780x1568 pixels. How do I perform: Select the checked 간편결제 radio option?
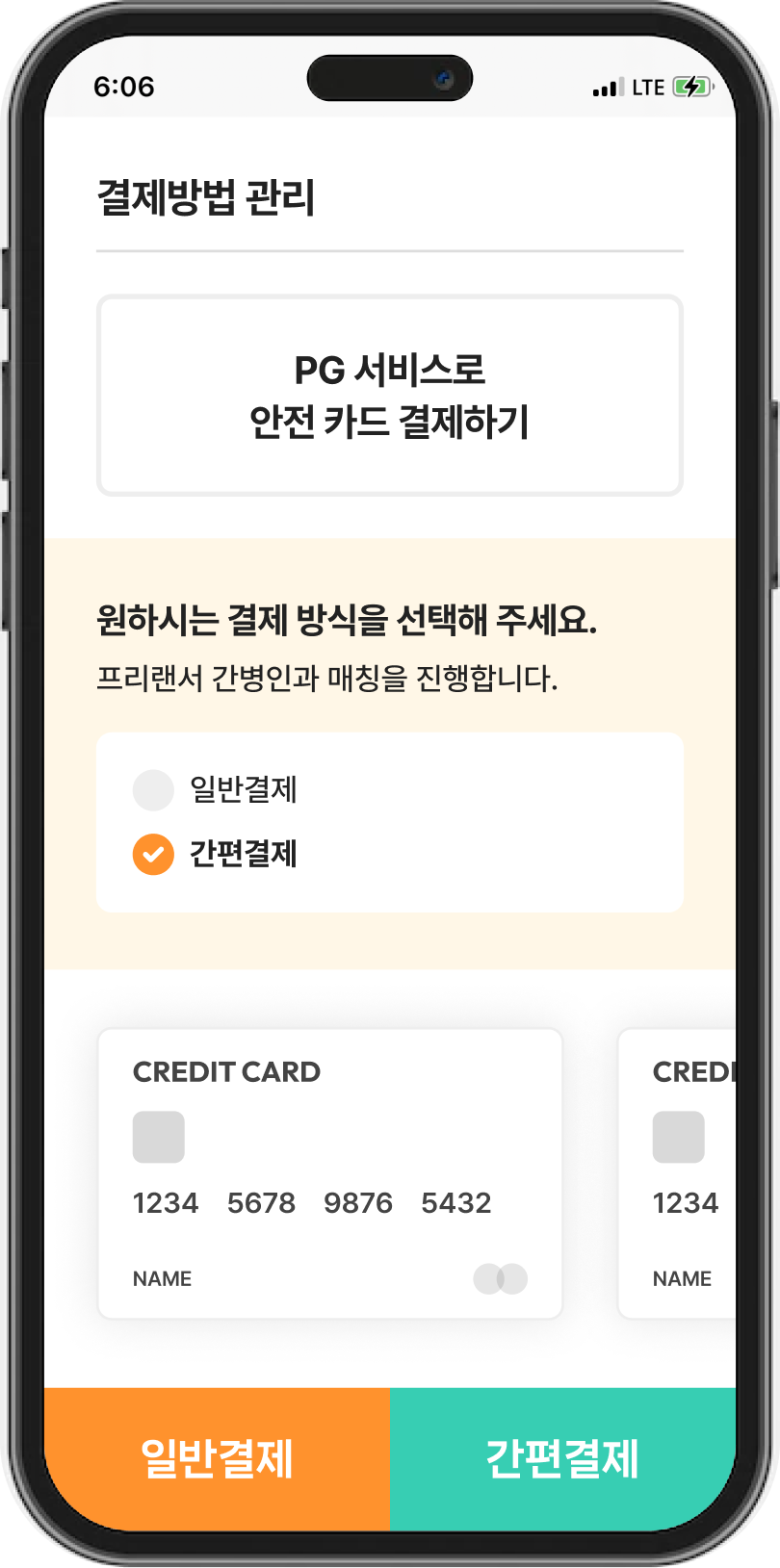point(153,854)
